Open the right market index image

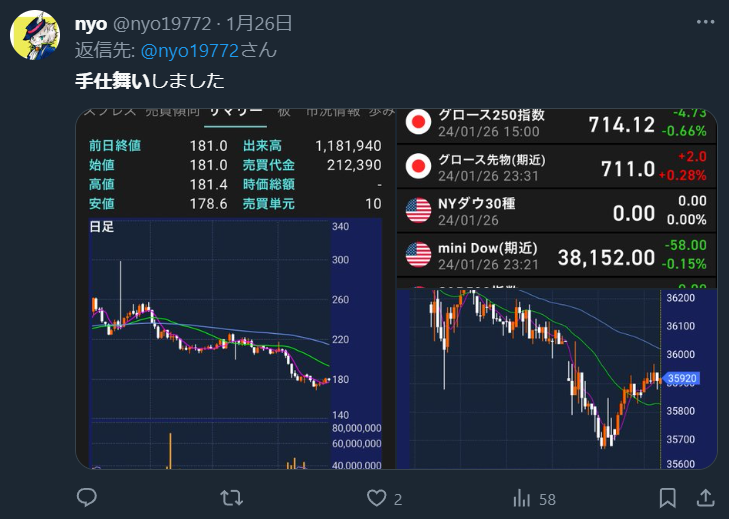pyautogui.click(x=557, y=288)
